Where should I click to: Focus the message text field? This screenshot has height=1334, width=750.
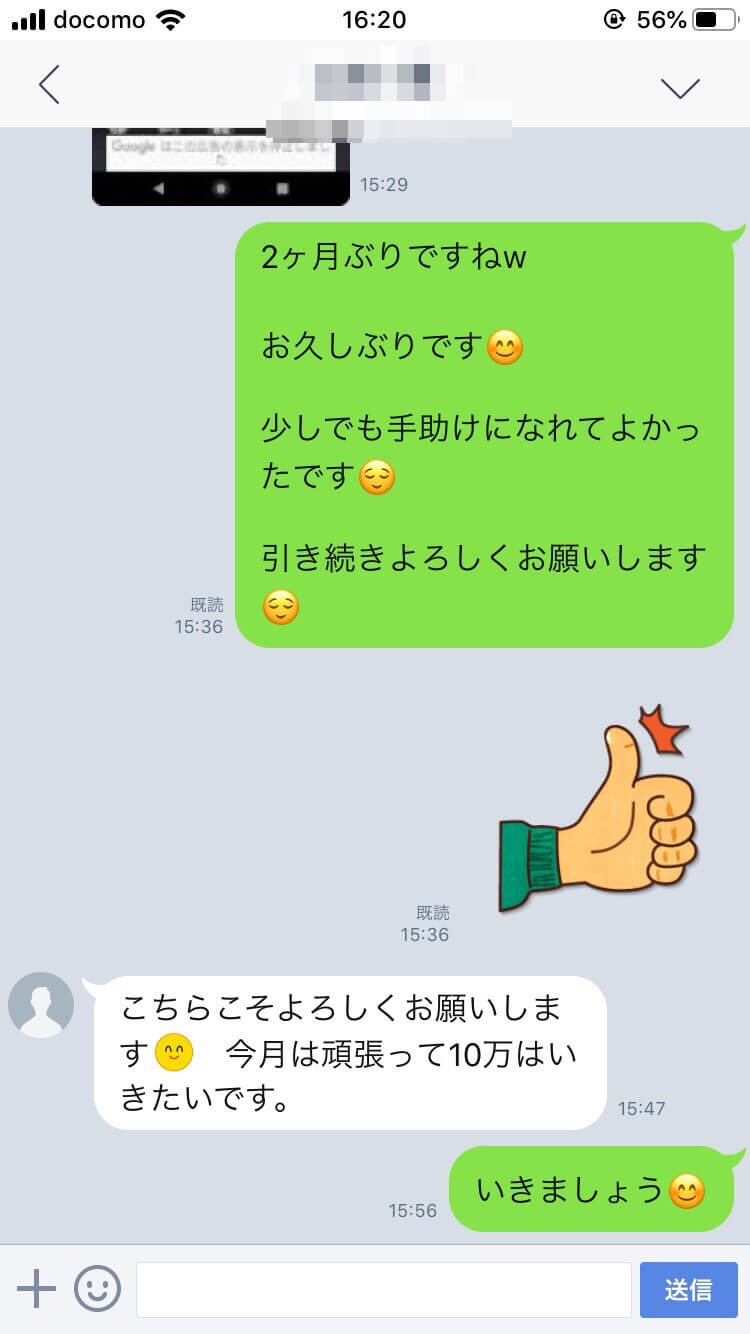[383, 1289]
